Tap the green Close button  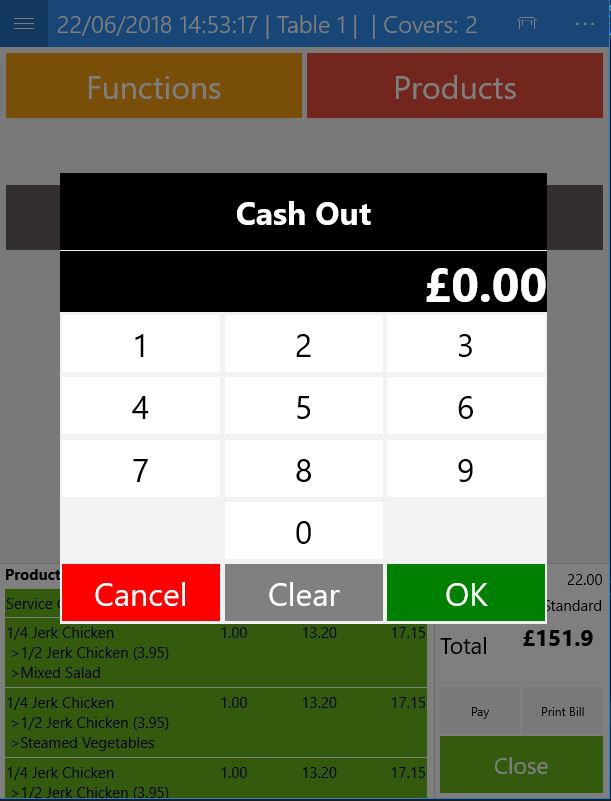[521, 766]
